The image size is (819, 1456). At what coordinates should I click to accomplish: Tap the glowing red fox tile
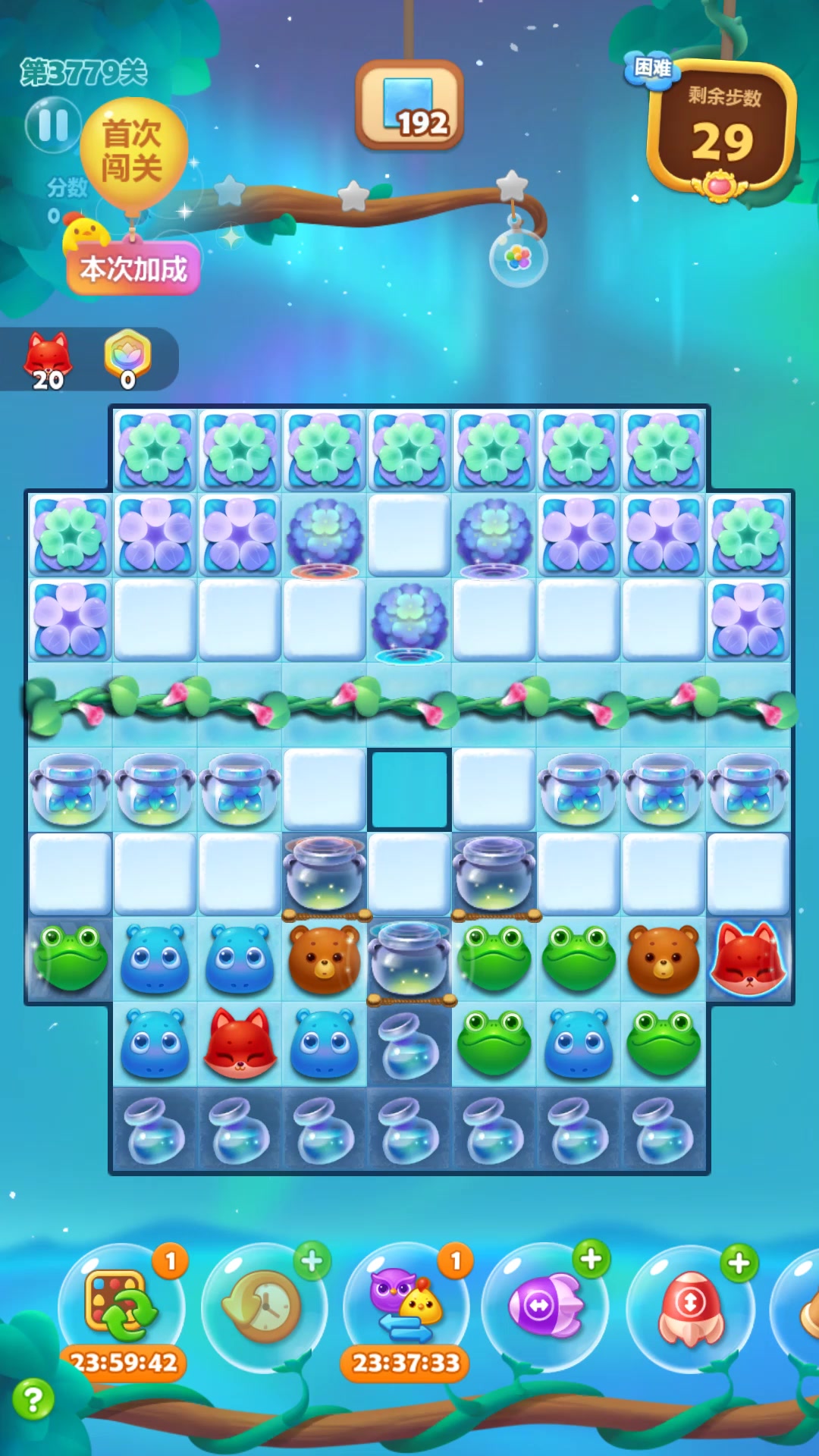point(748,959)
